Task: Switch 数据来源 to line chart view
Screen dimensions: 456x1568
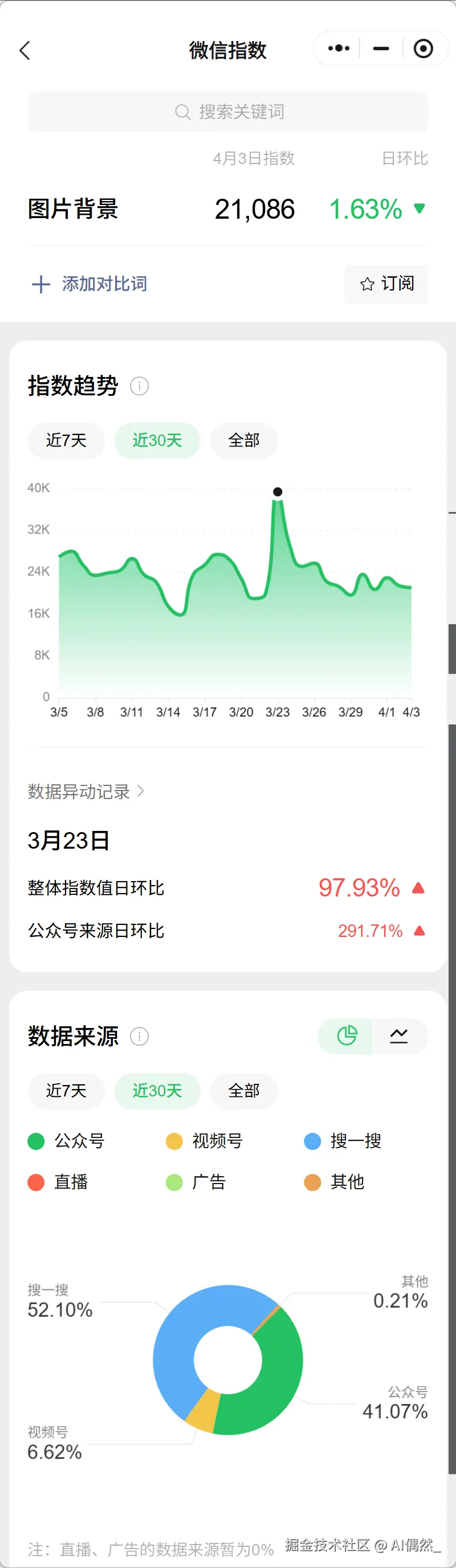Action: [400, 1035]
